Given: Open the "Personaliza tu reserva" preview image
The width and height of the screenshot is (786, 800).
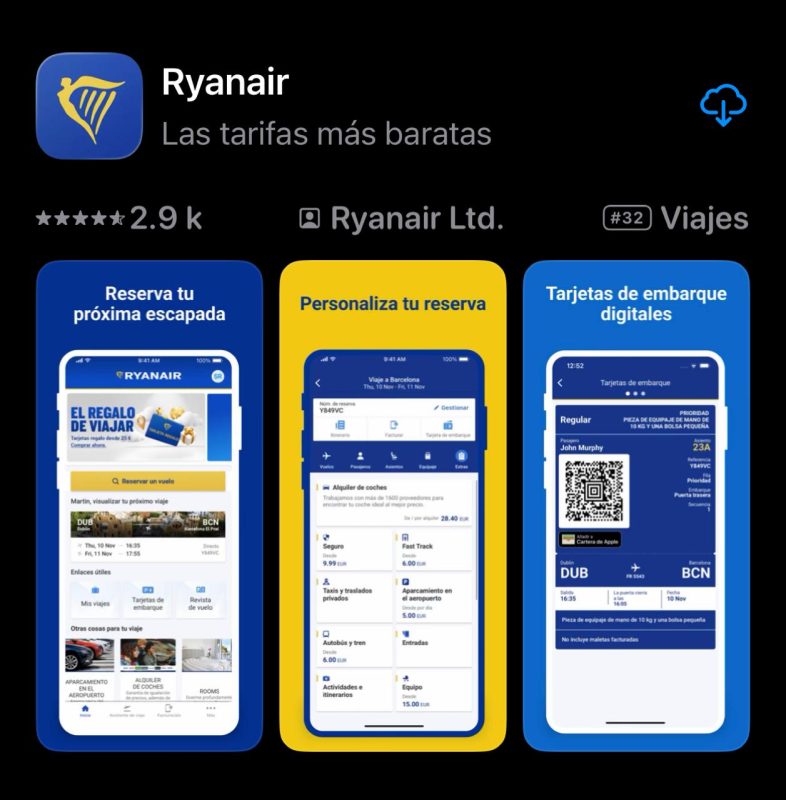Looking at the screenshot, I should [392, 505].
